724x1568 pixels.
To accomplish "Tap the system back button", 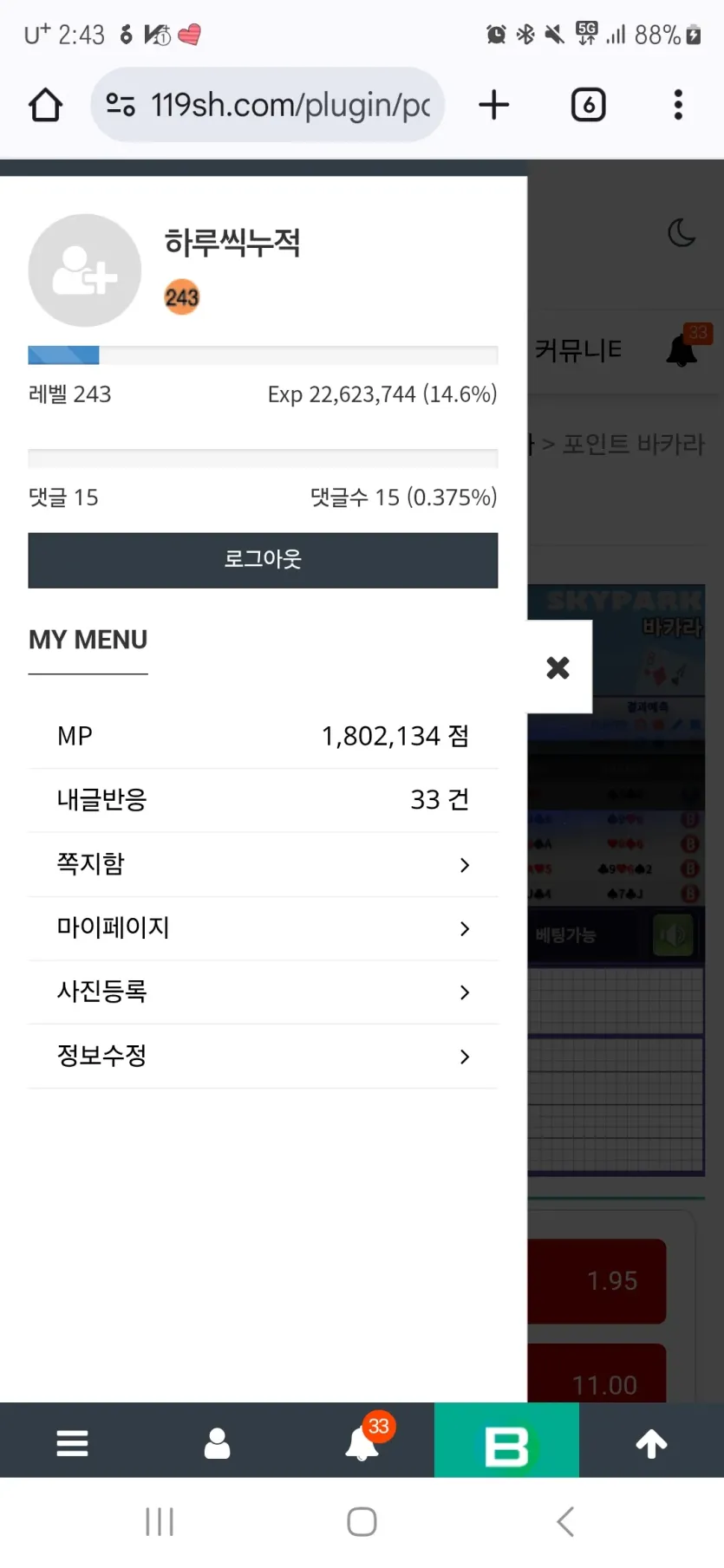I will point(565,1521).
